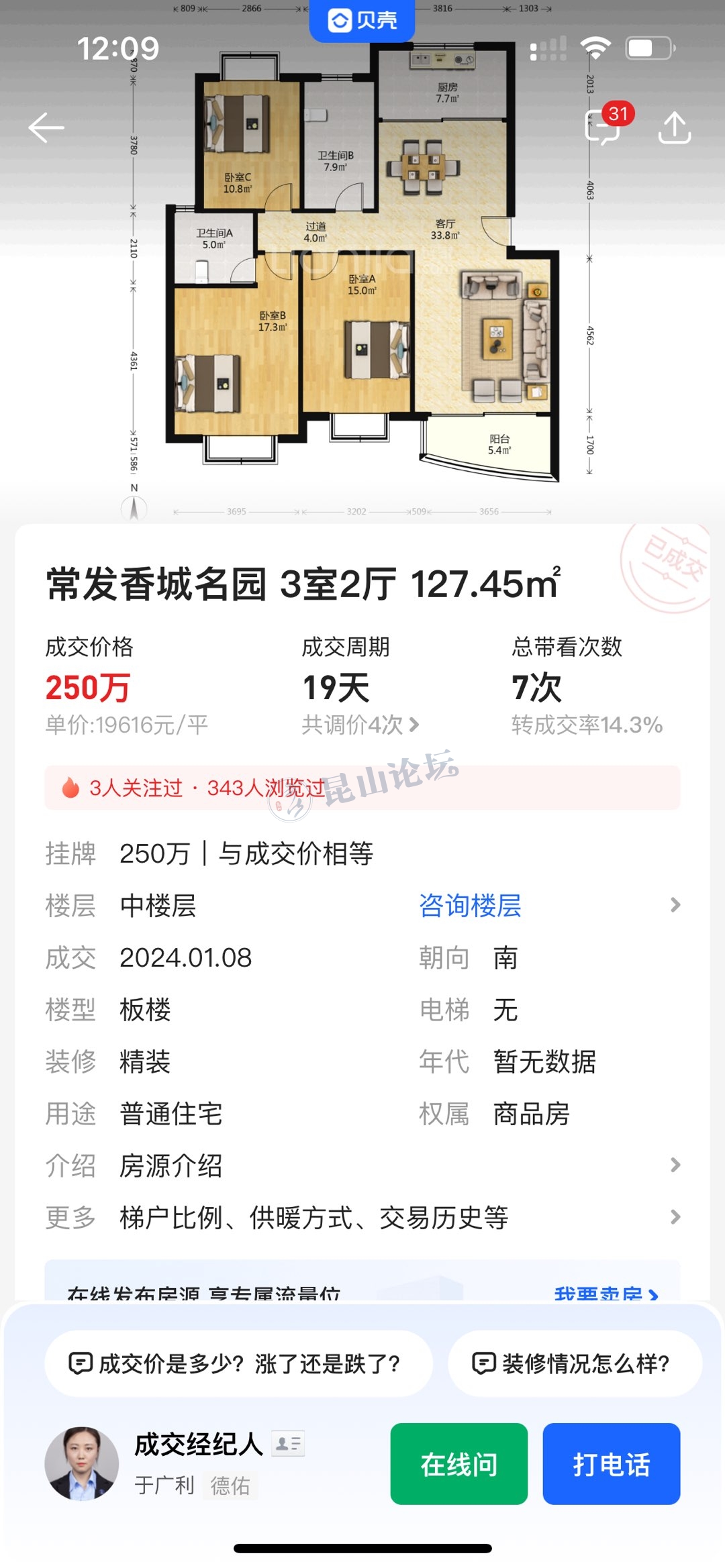Go back with the arrow icon

(x=46, y=127)
